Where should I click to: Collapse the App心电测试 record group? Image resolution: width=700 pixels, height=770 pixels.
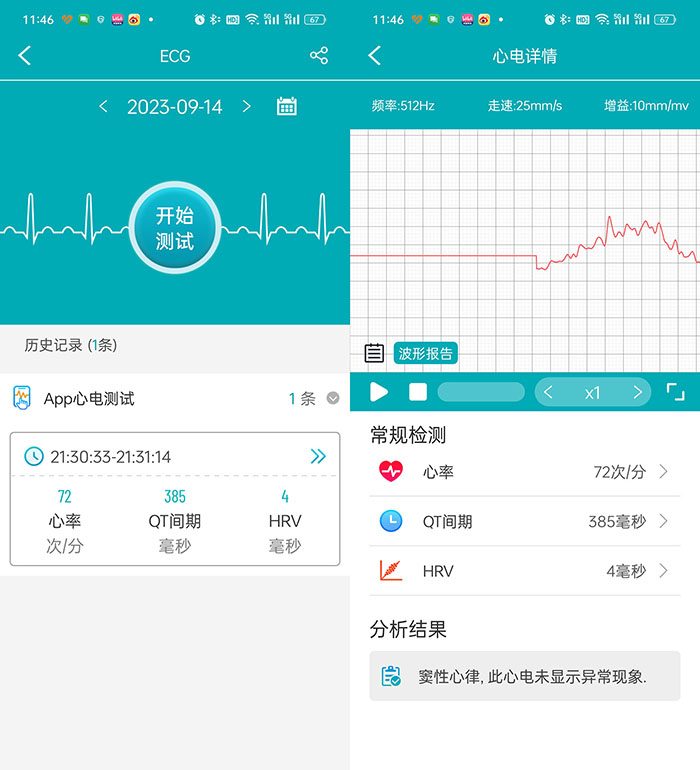point(333,399)
